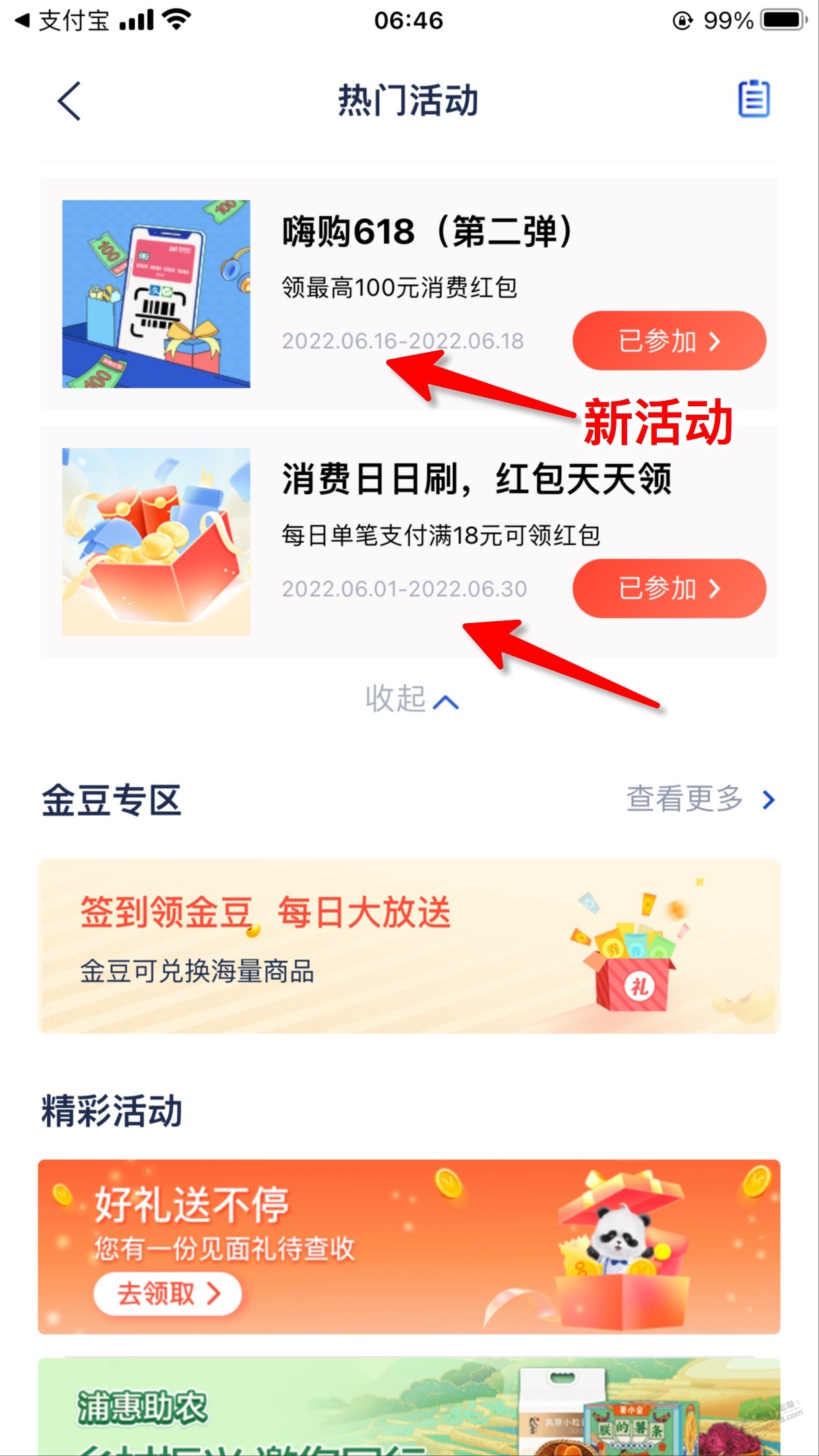Open the clipboard list icon in header
The image size is (819, 1456).
coord(754,100)
